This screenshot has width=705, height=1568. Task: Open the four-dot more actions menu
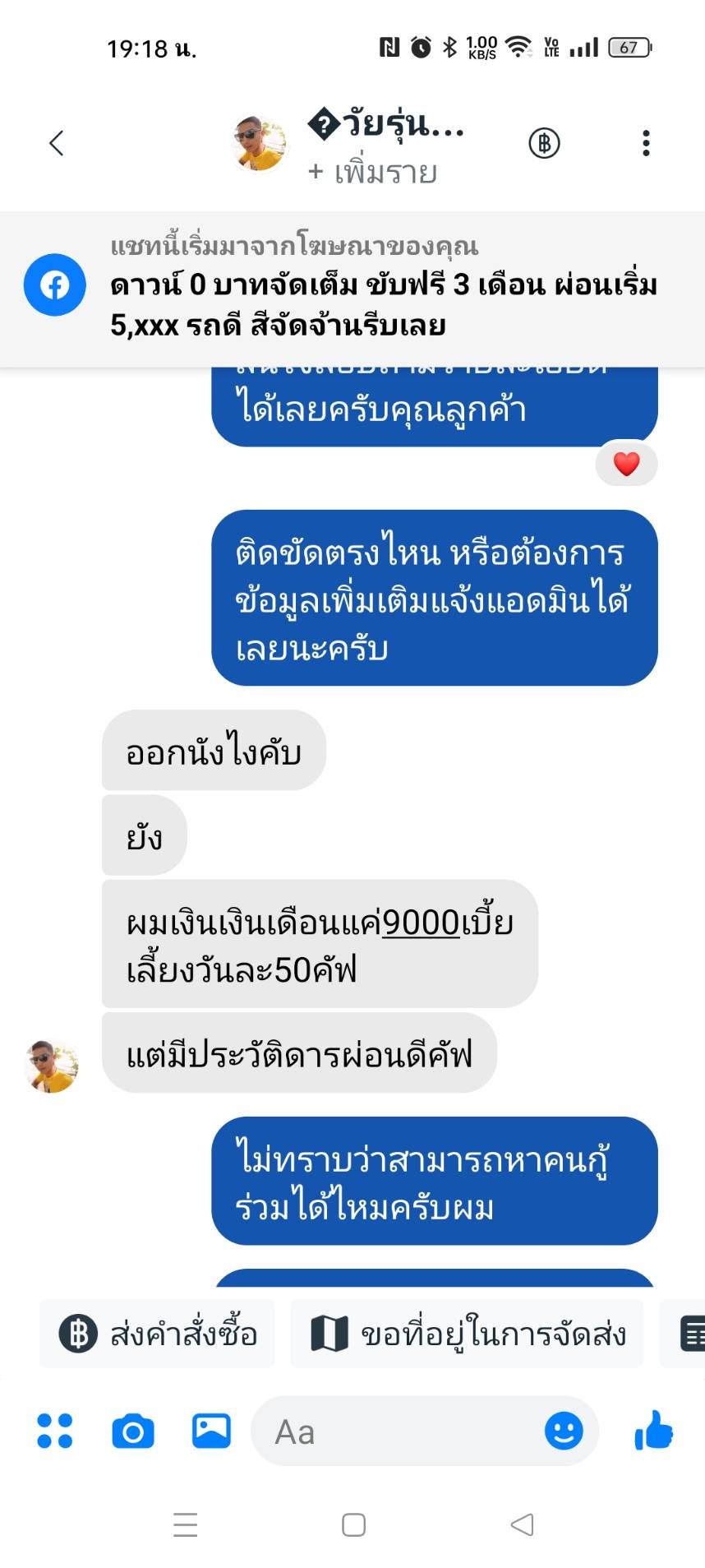pyautogui.click(x=55, y=1431)
